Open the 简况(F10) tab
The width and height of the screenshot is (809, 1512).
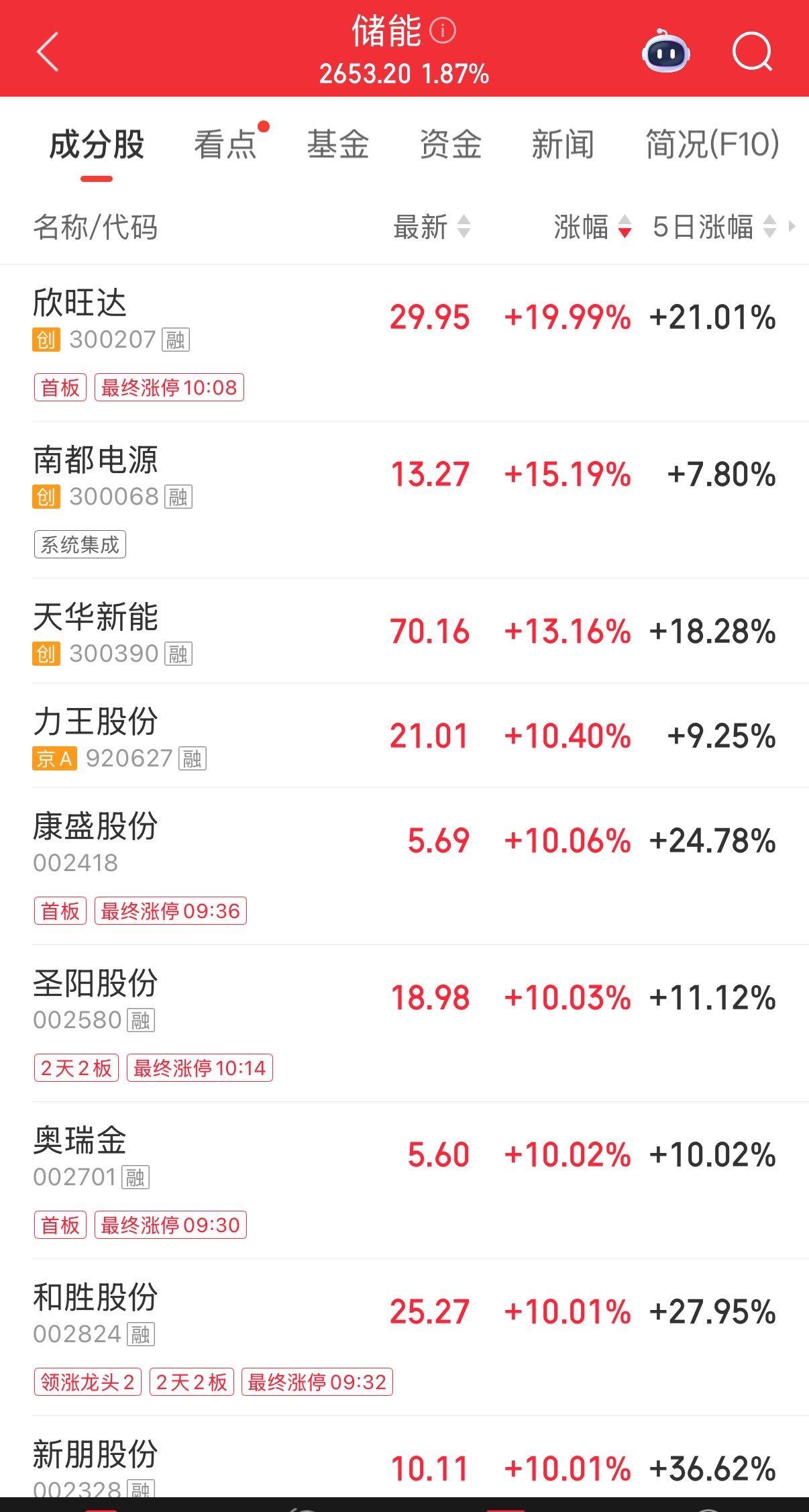pos(712,144)
